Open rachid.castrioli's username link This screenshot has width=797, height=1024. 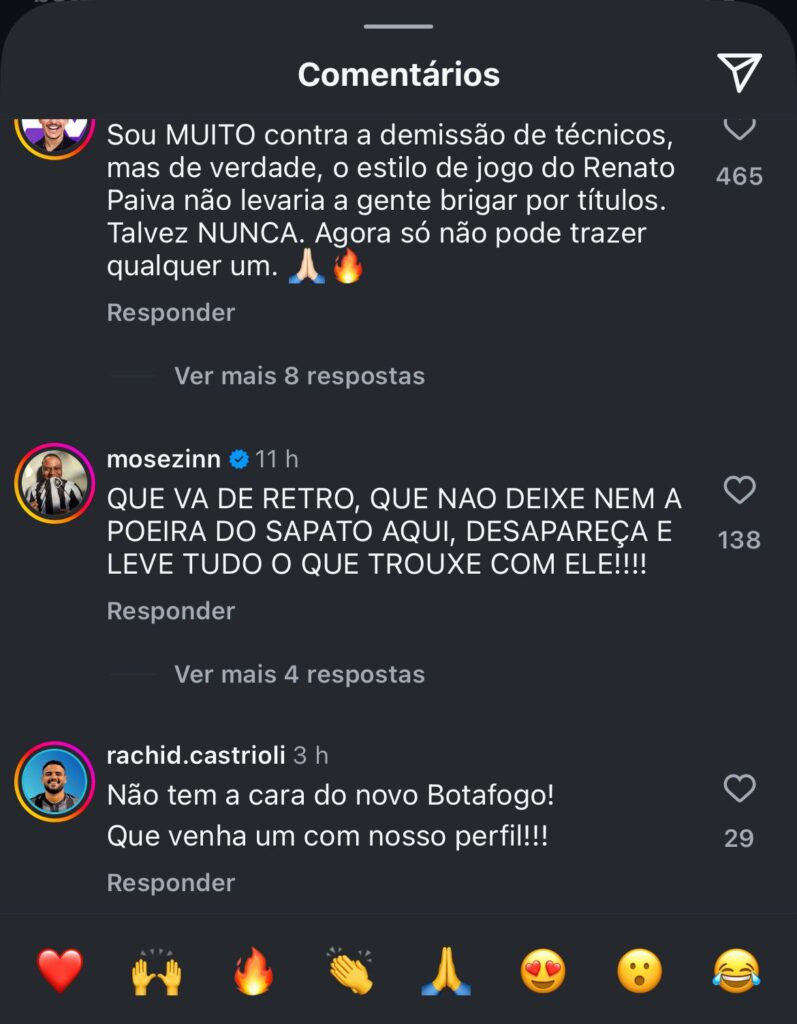[196, 756]
